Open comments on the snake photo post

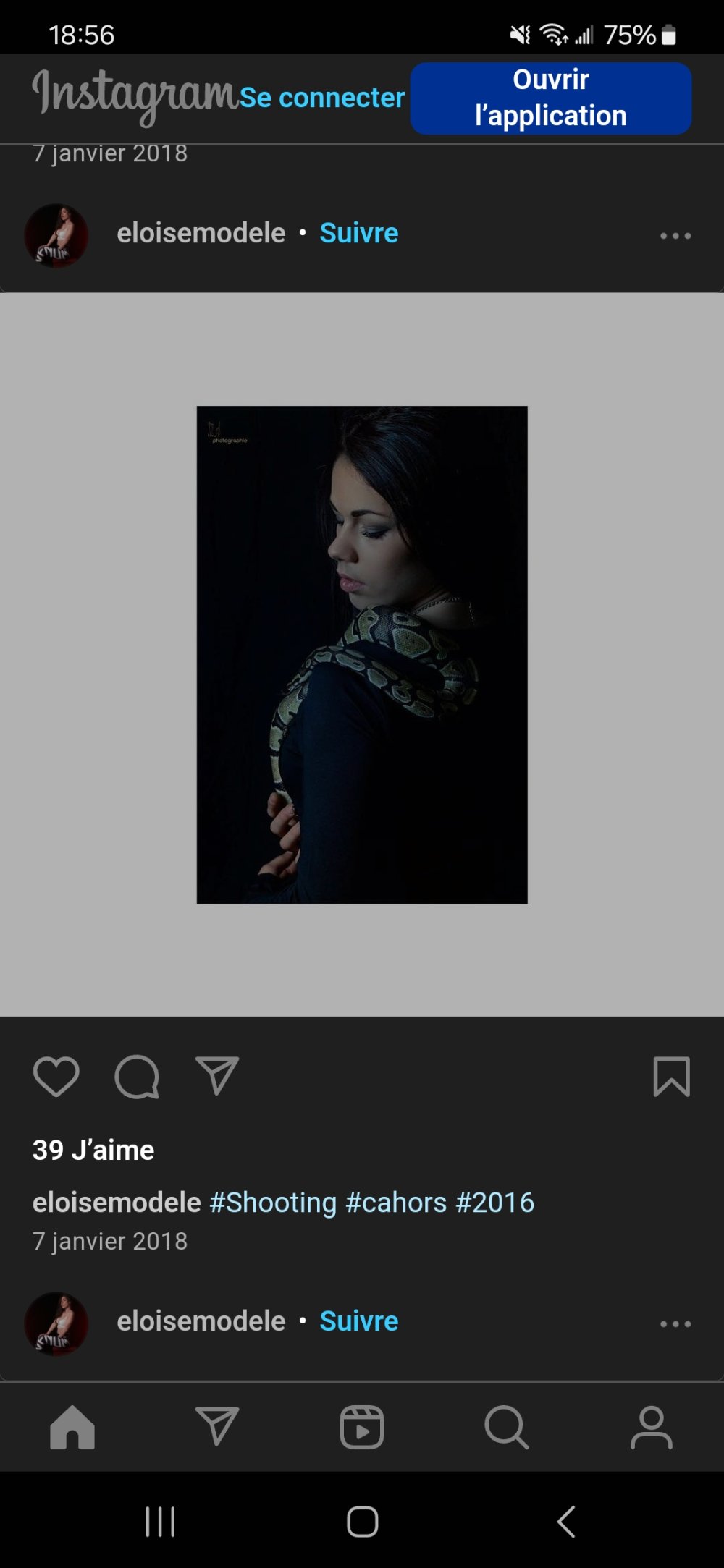point(137,1077)
